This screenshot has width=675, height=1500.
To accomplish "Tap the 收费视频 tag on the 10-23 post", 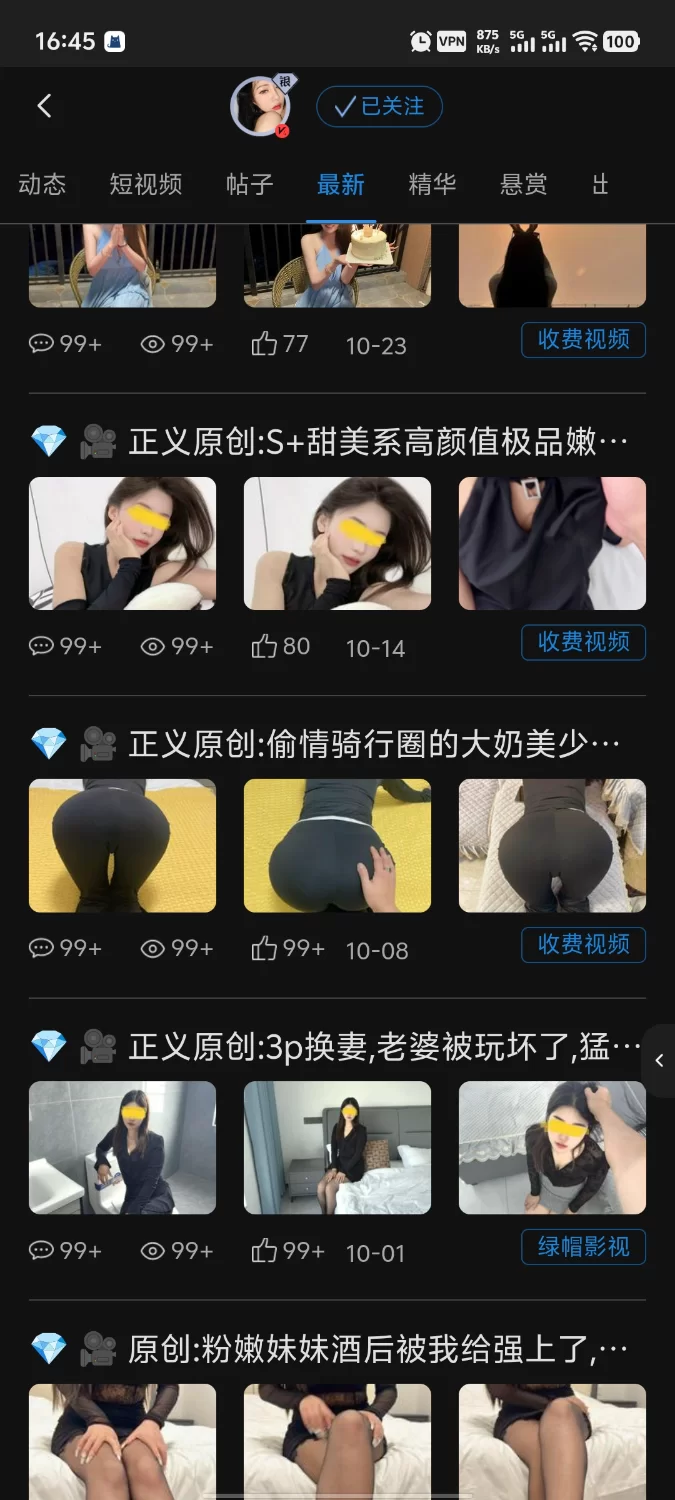I will click(583, 340).
